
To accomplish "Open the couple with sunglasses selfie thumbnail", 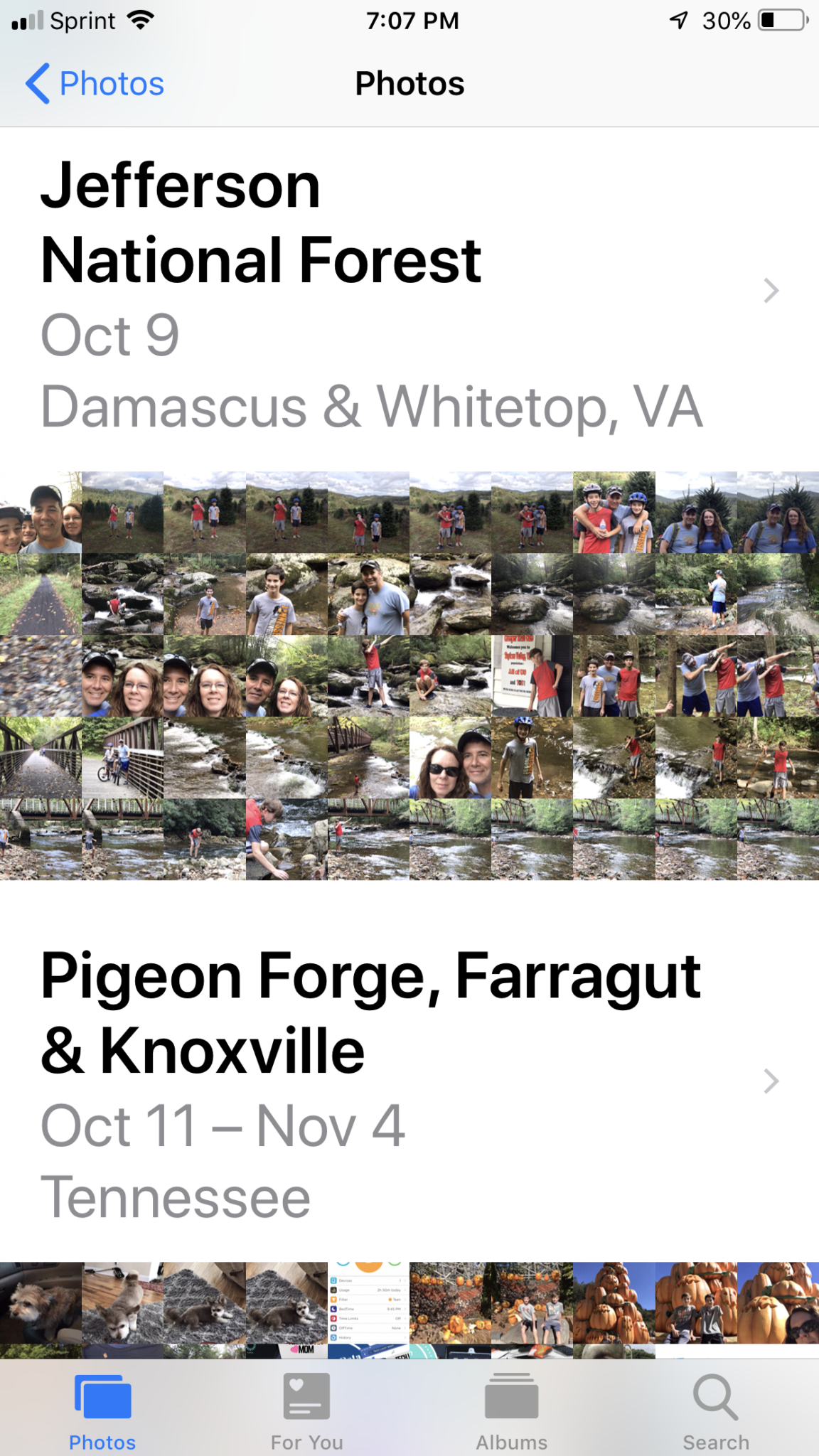I will (450, 758).
